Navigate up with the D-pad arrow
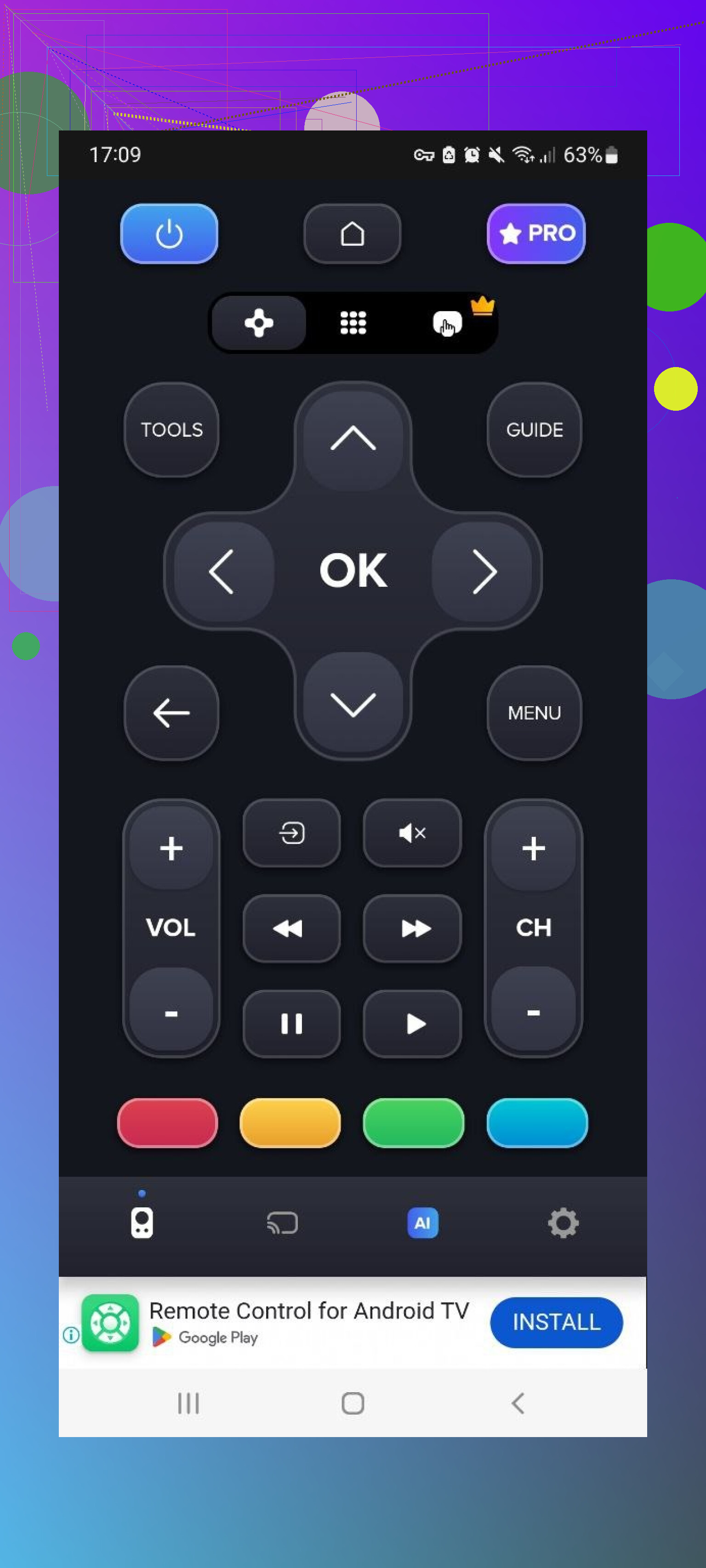This screenshot has height=1568, width=706. [353, 439]
